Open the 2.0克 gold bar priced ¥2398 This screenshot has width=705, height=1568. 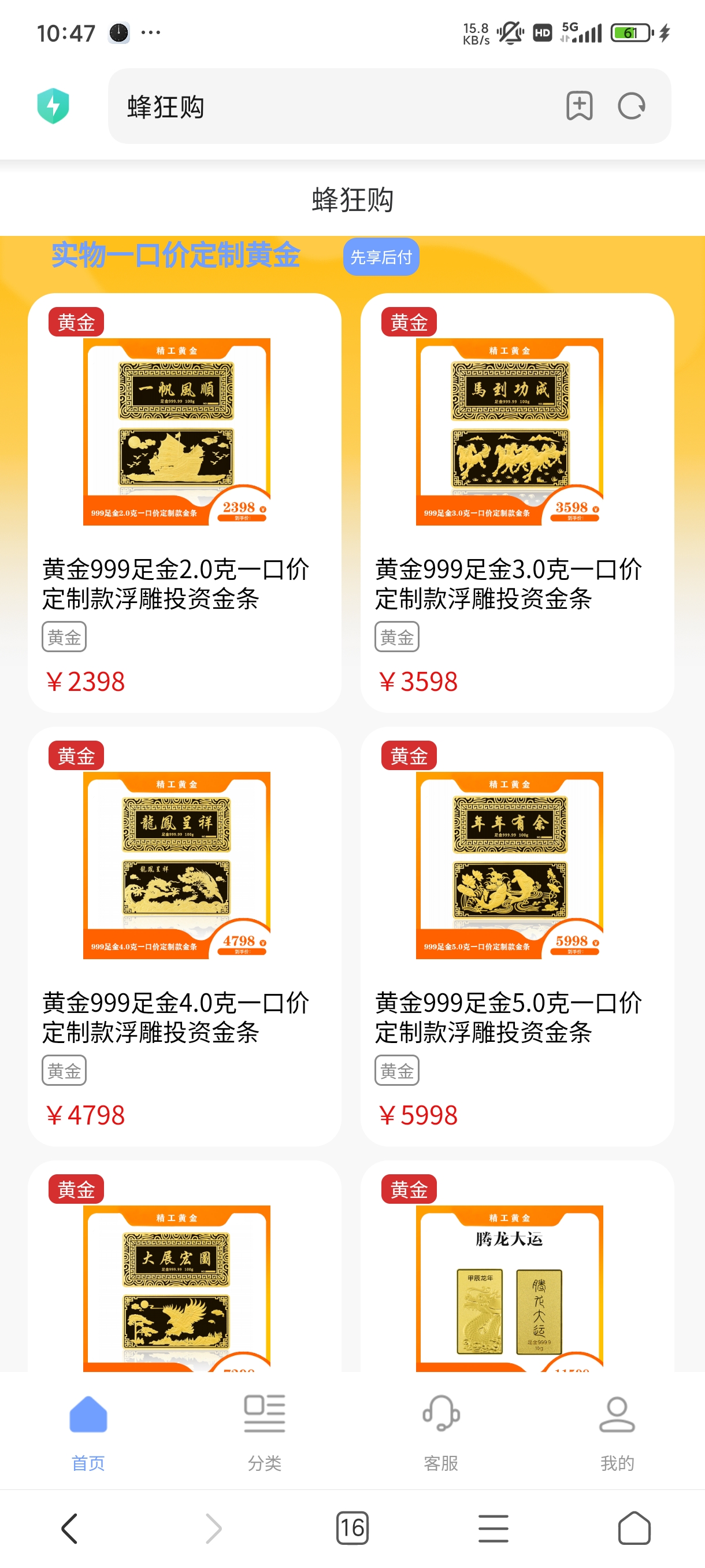pos(184,503)
